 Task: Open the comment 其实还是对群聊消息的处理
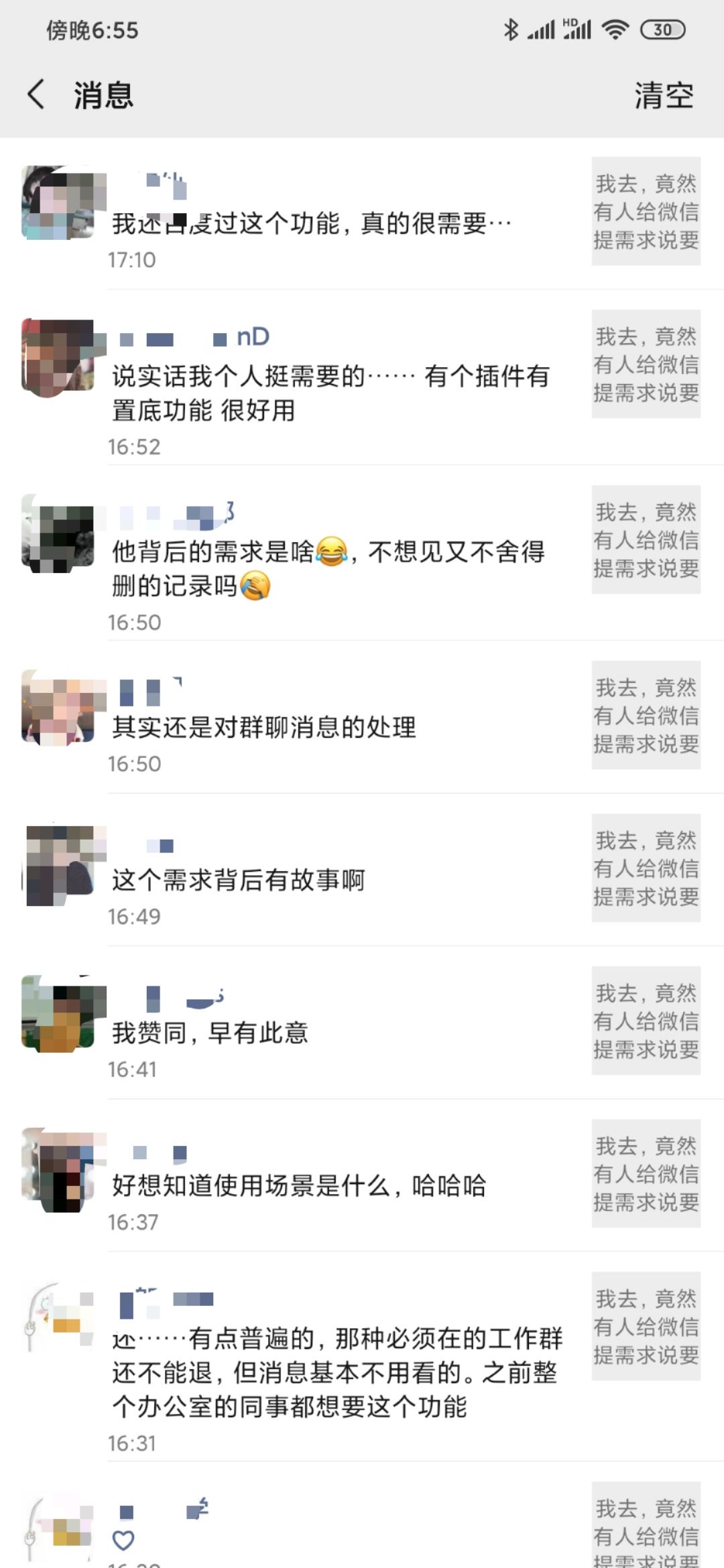pos(264,727)
